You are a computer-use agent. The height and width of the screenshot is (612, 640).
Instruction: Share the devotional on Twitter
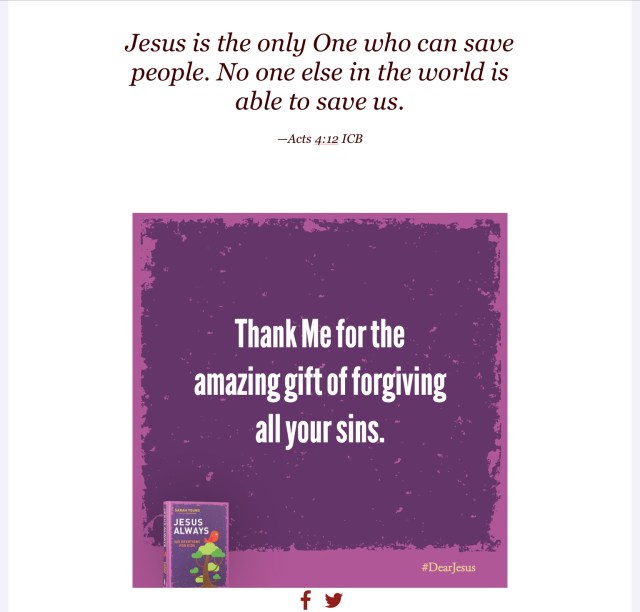pos(333,600)
